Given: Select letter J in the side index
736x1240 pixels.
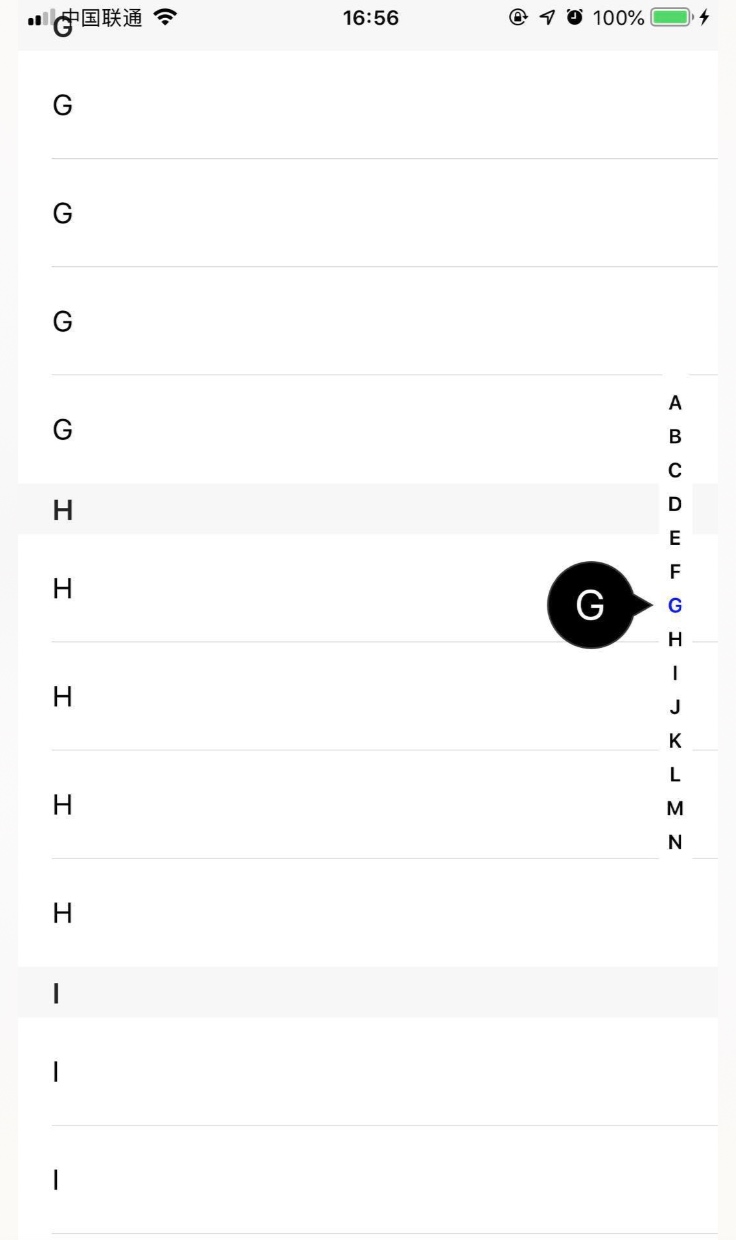Looking at the screenshot, I should click(675, 707).
